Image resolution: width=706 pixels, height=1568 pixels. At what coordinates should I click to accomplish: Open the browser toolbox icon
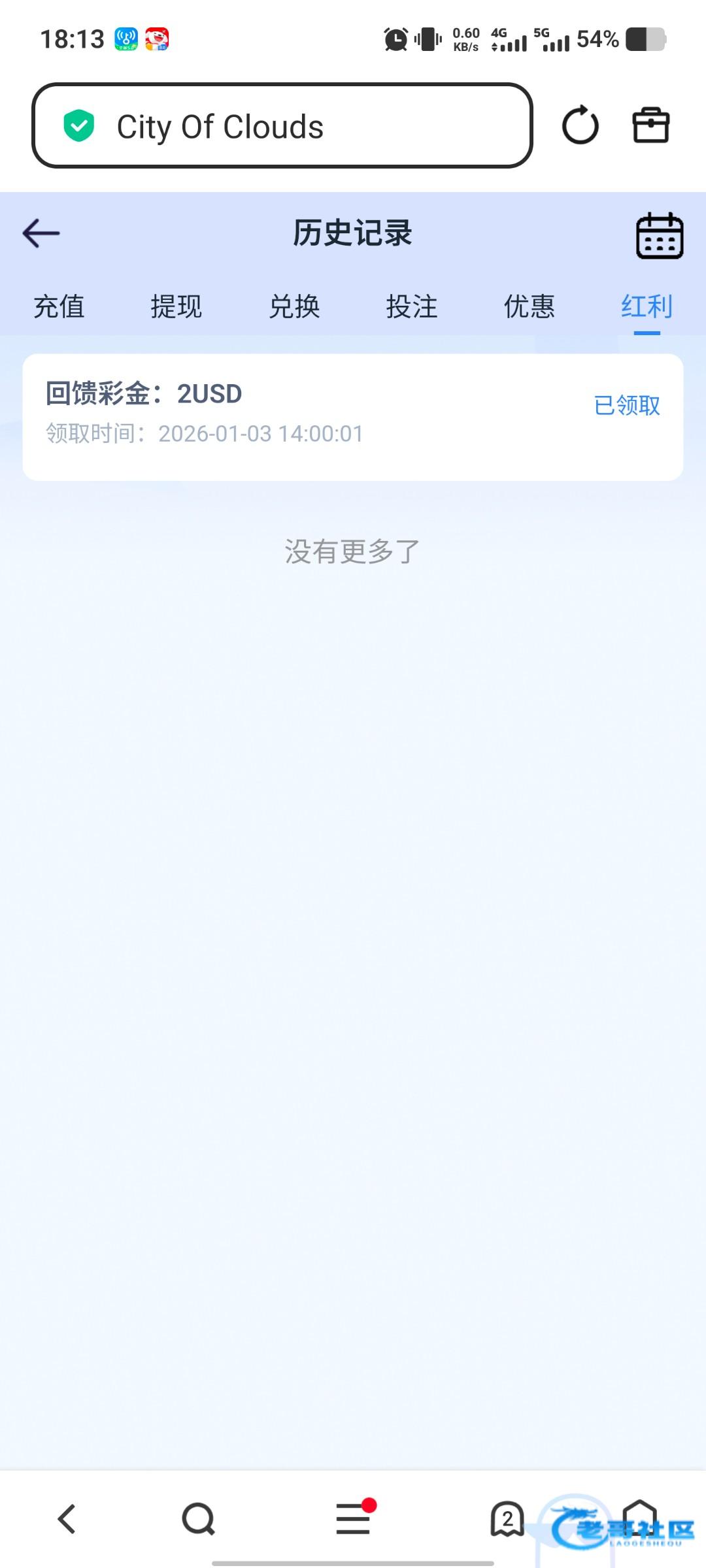pos(650,125)
